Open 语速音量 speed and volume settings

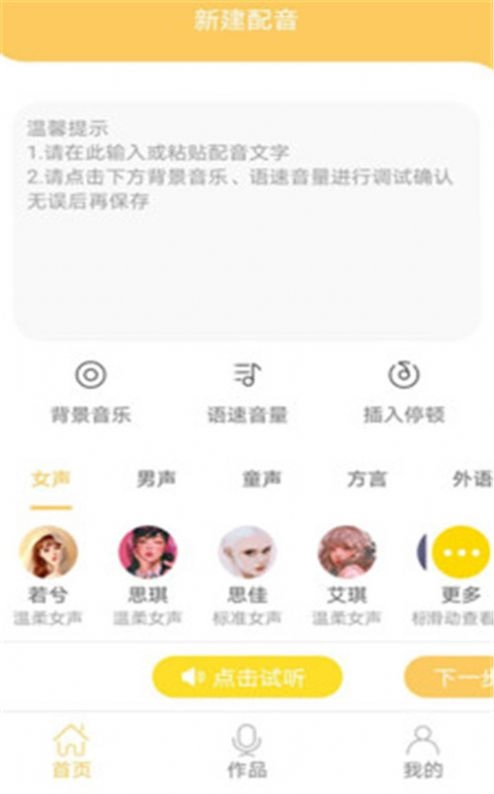point(247,393)
